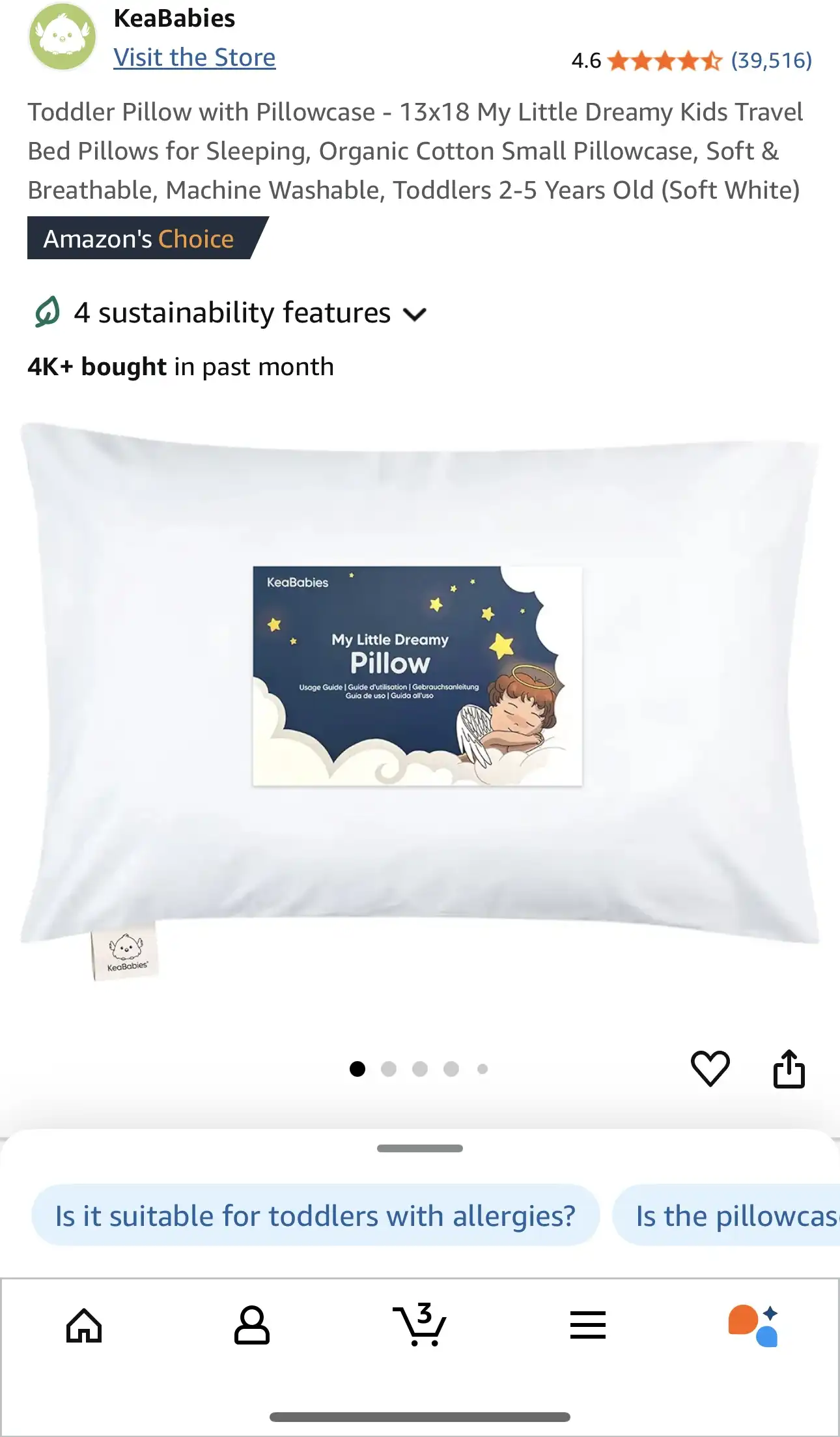The height and width of the screenshot is (1437, 840).
Task: Go to the Home tab
Action: (x=84, y=1325)
